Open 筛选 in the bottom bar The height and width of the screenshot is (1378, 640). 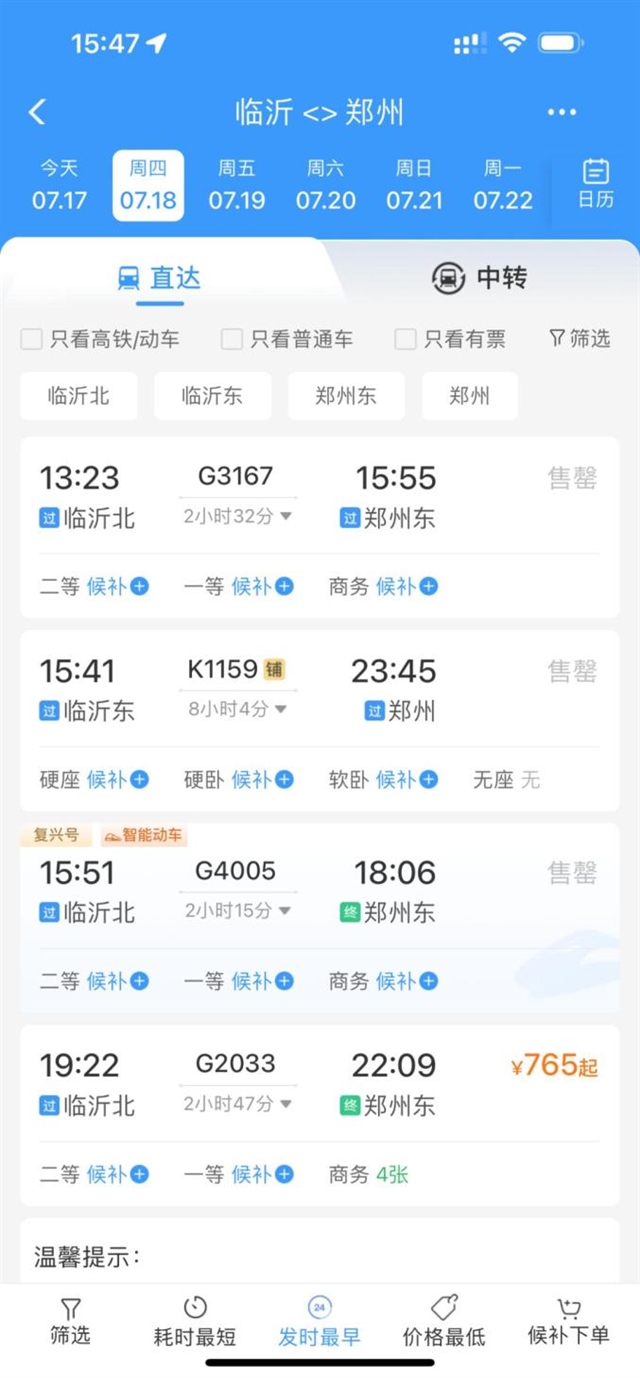70,1321
